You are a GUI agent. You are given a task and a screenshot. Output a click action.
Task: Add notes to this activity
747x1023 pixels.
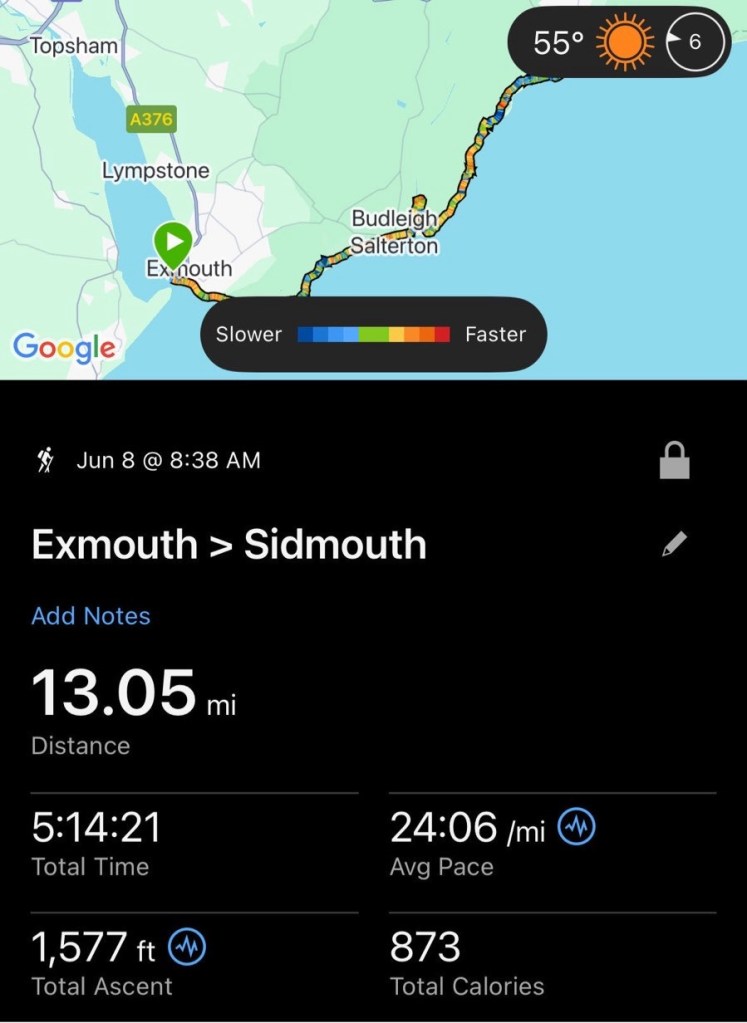(x=91, y=616)
